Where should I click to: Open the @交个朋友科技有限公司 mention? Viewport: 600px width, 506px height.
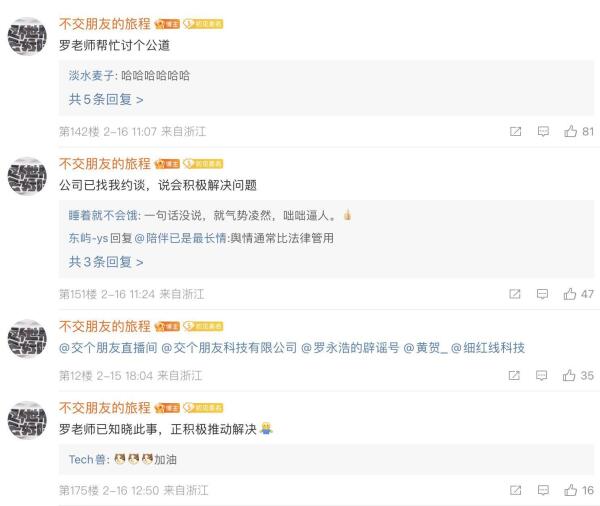point(229,348)
